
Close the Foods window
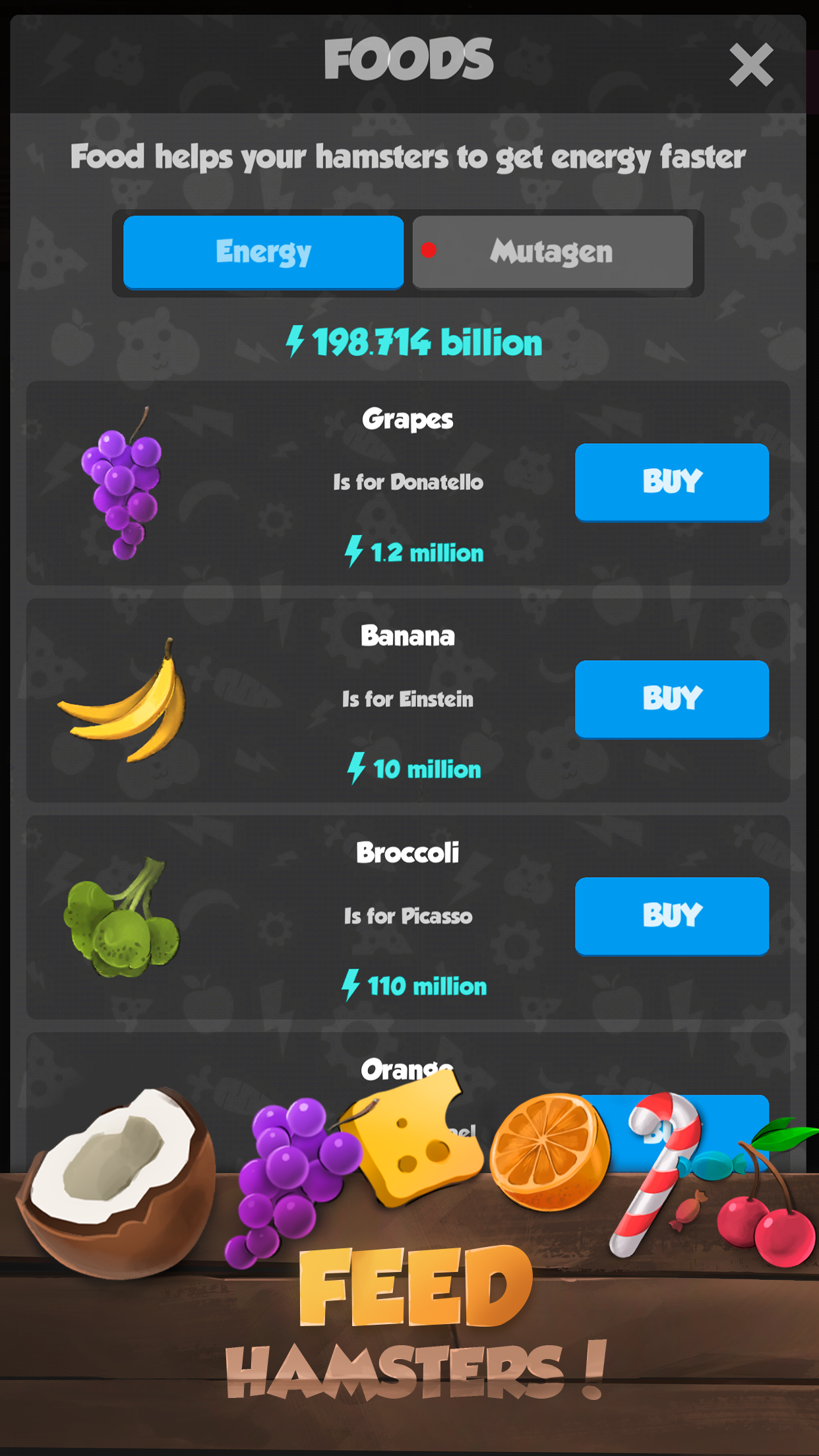[750, 65]
